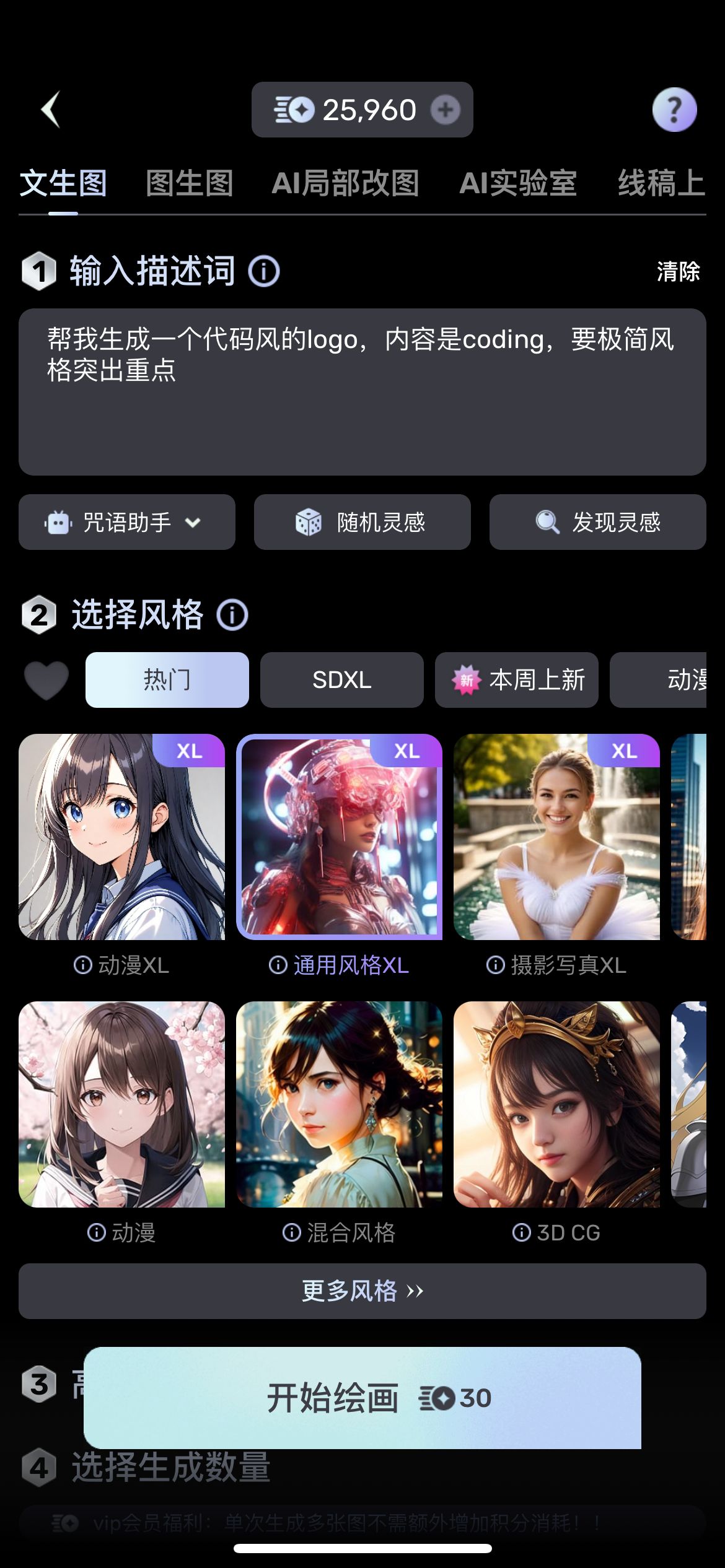This screenshot has height=1568, width=725.
Task: Tap 开始绘画 to start generating
Action: (x=362, y=1398)
